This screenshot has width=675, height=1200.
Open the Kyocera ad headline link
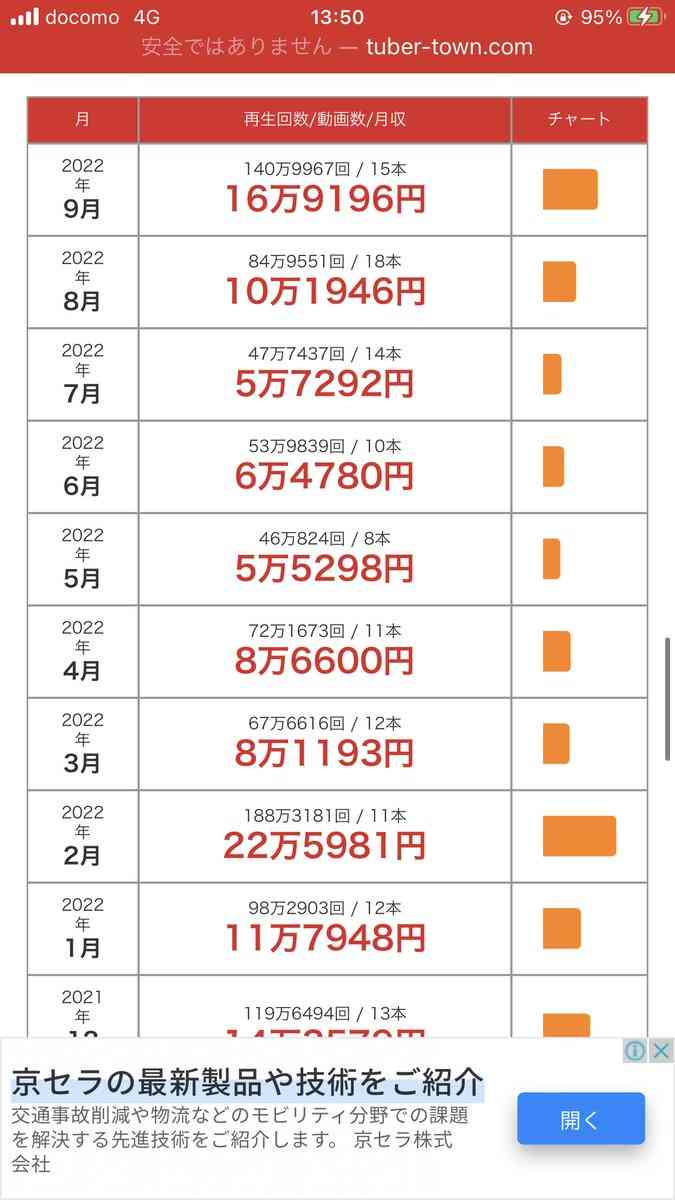click(248, 1084)
